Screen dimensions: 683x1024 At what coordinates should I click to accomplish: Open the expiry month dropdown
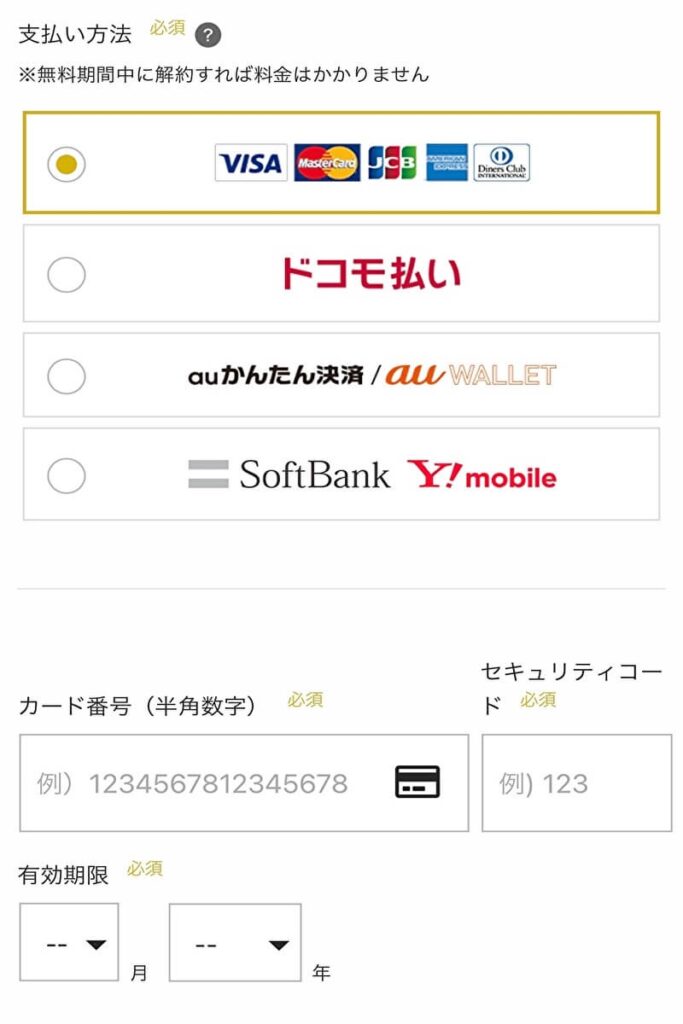(69, 943)
